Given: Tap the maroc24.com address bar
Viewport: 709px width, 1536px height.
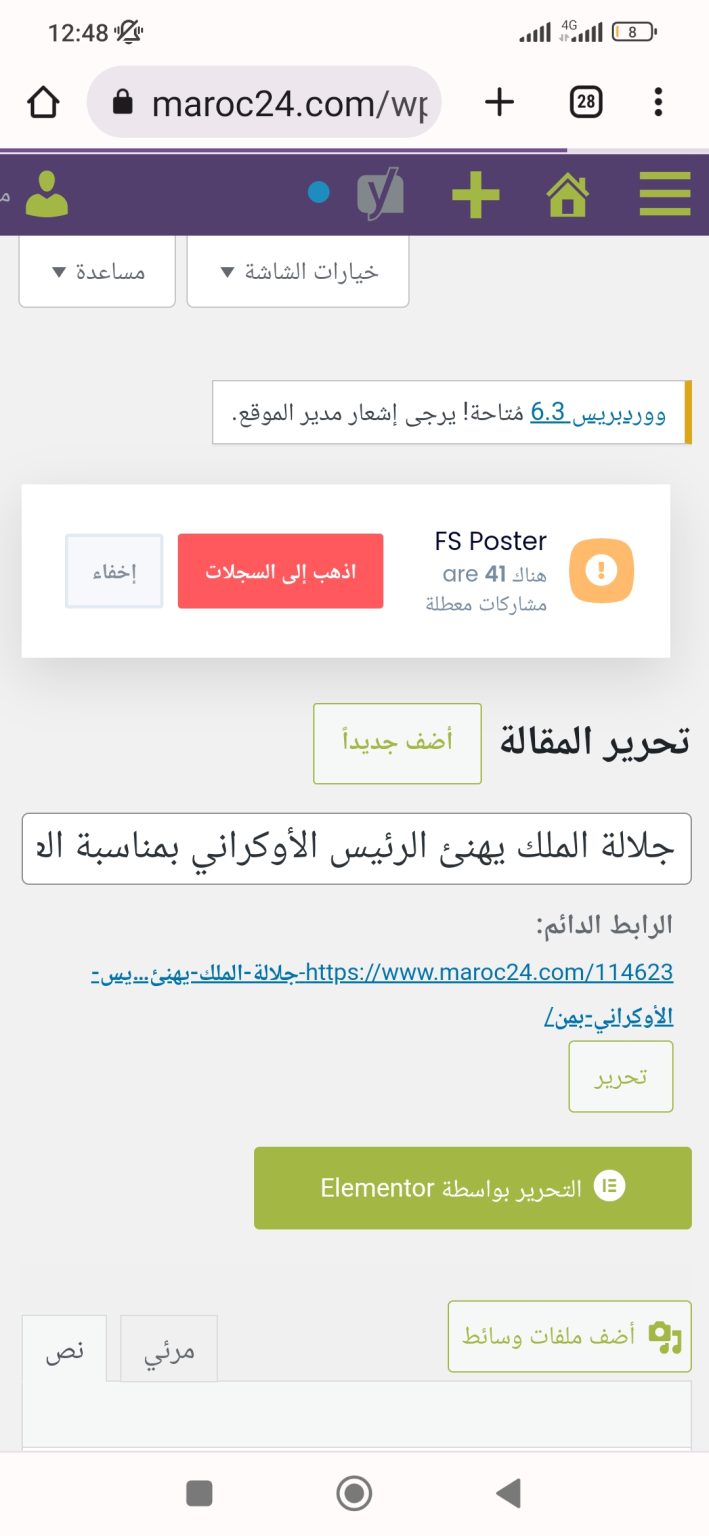Looking at the screenshot, I should pos(264,102).
